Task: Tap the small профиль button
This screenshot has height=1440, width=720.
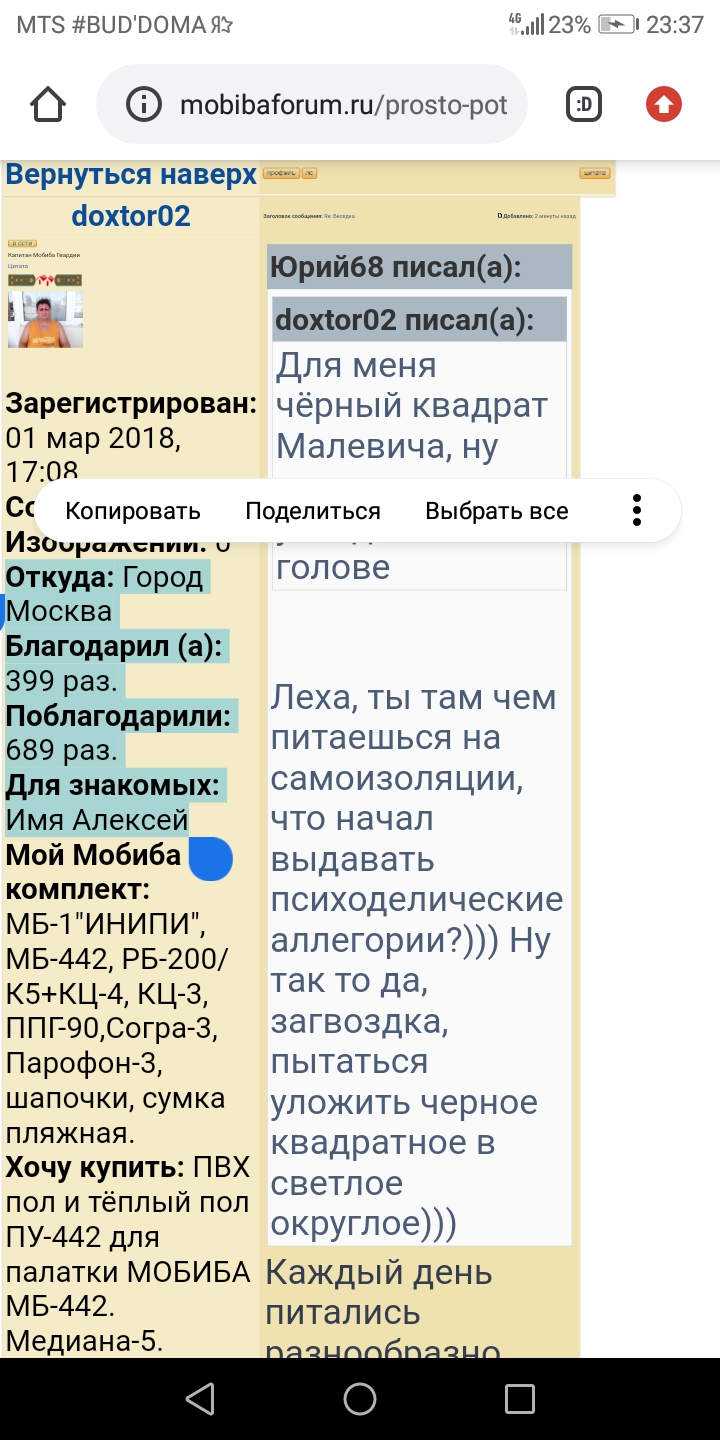Action: [280, 173]
